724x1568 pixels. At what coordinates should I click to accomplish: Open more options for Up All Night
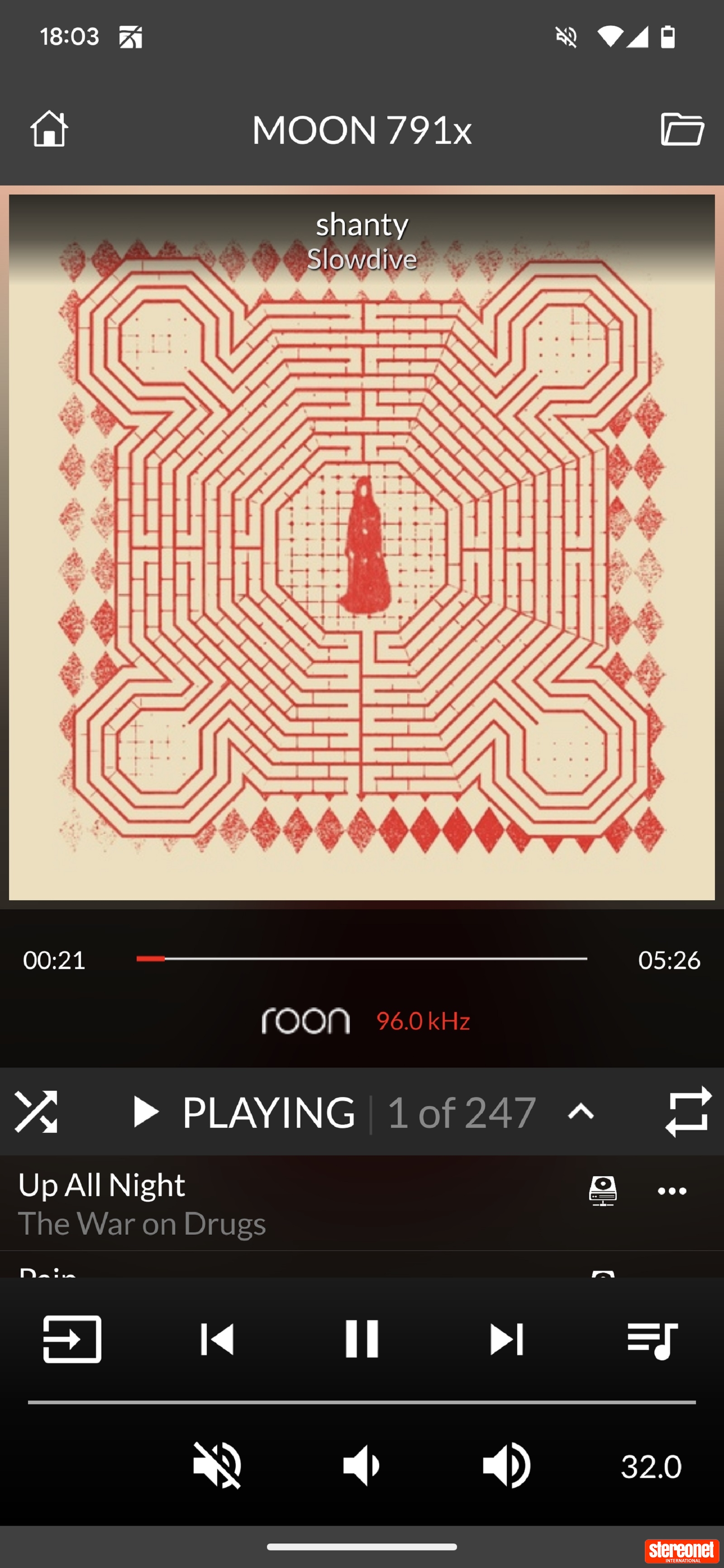[672, 1191]
